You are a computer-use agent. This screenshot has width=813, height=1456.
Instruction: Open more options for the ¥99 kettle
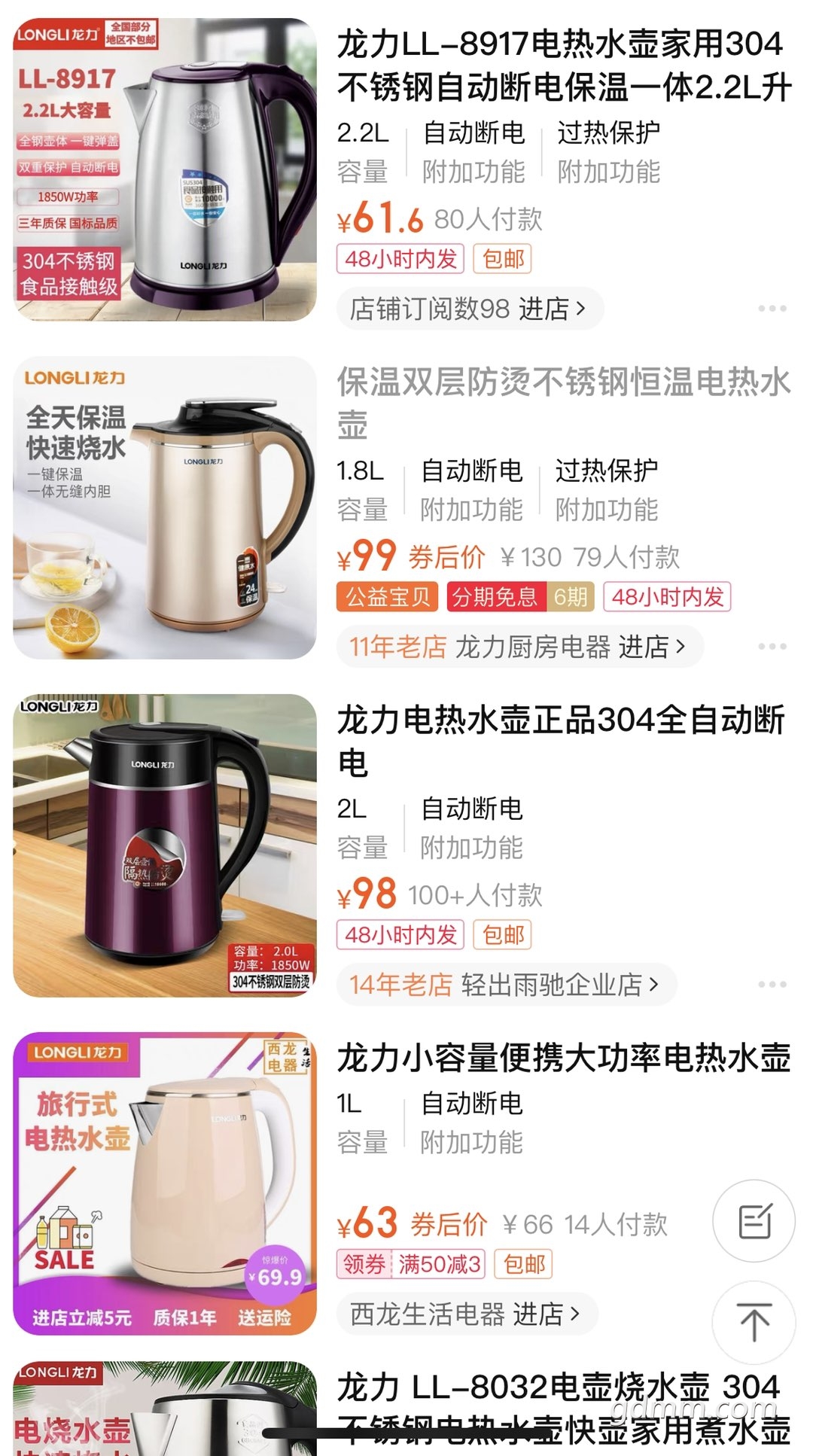click(x=772, y=647)
